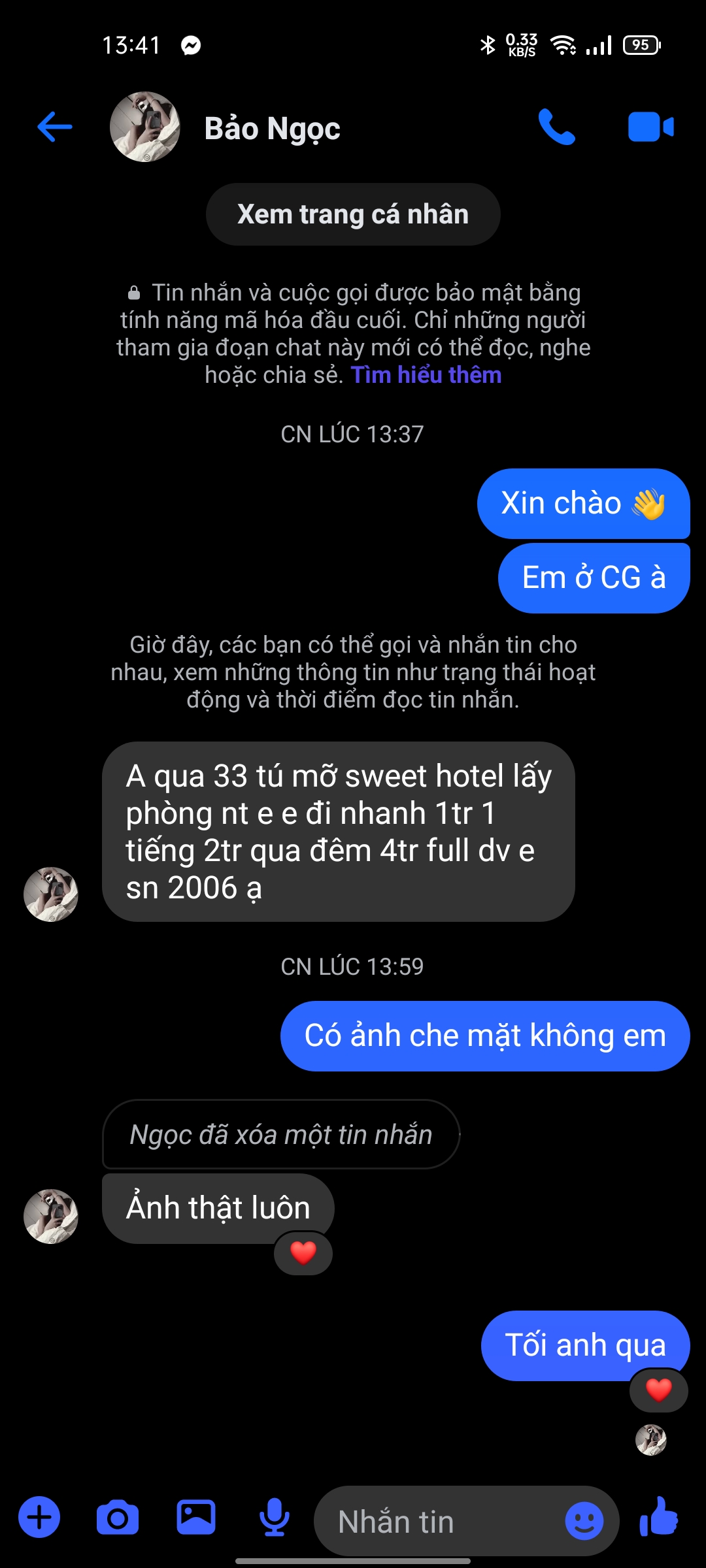Open chat details via the Bảo Ngọc name
Image resolution: width=706 pixels, height=1568 pixels.
tap(272, 128)
